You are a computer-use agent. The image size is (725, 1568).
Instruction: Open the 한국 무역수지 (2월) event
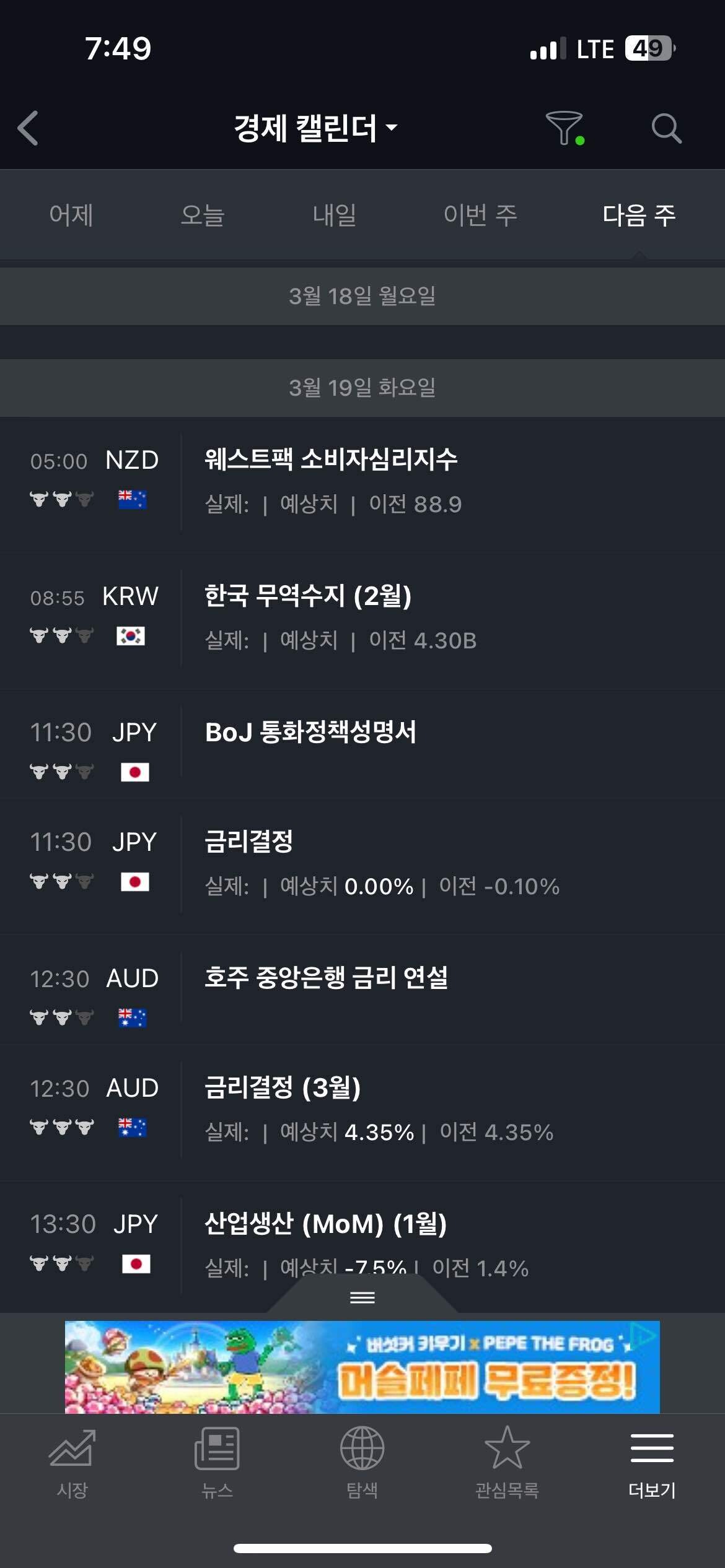(308, 596)
